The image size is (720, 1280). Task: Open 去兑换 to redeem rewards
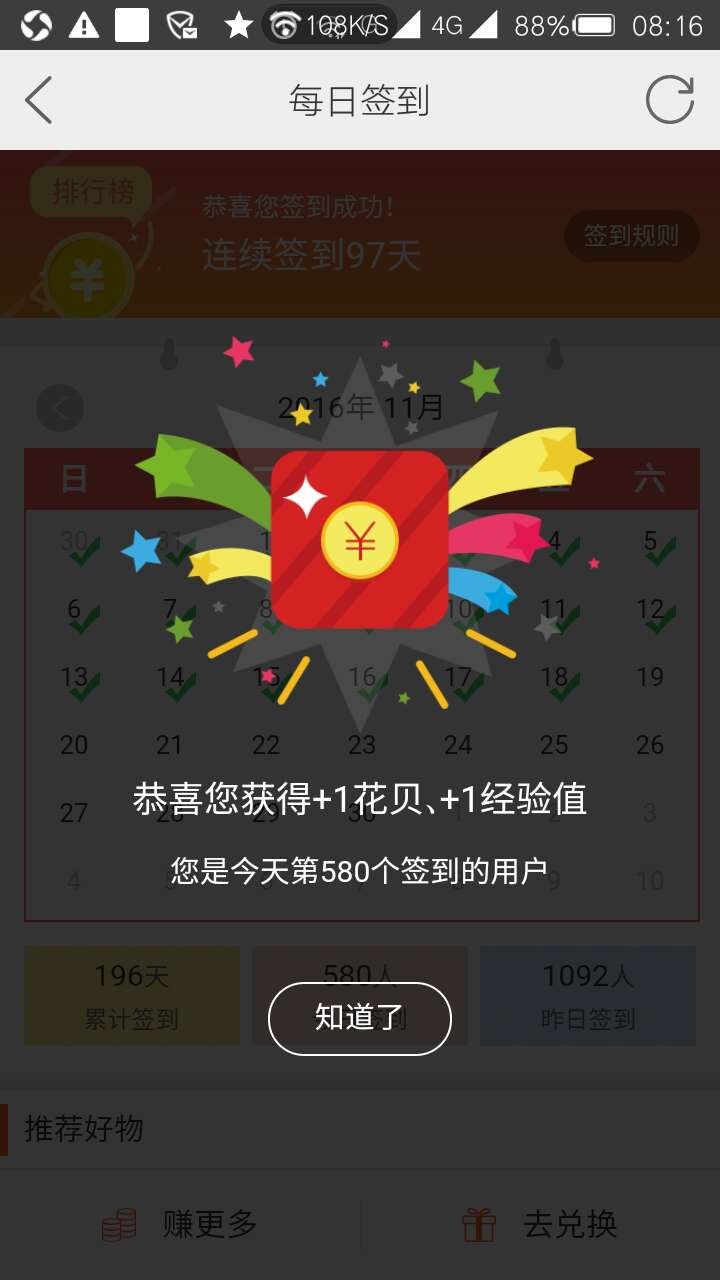click(x=541, y=1224)
